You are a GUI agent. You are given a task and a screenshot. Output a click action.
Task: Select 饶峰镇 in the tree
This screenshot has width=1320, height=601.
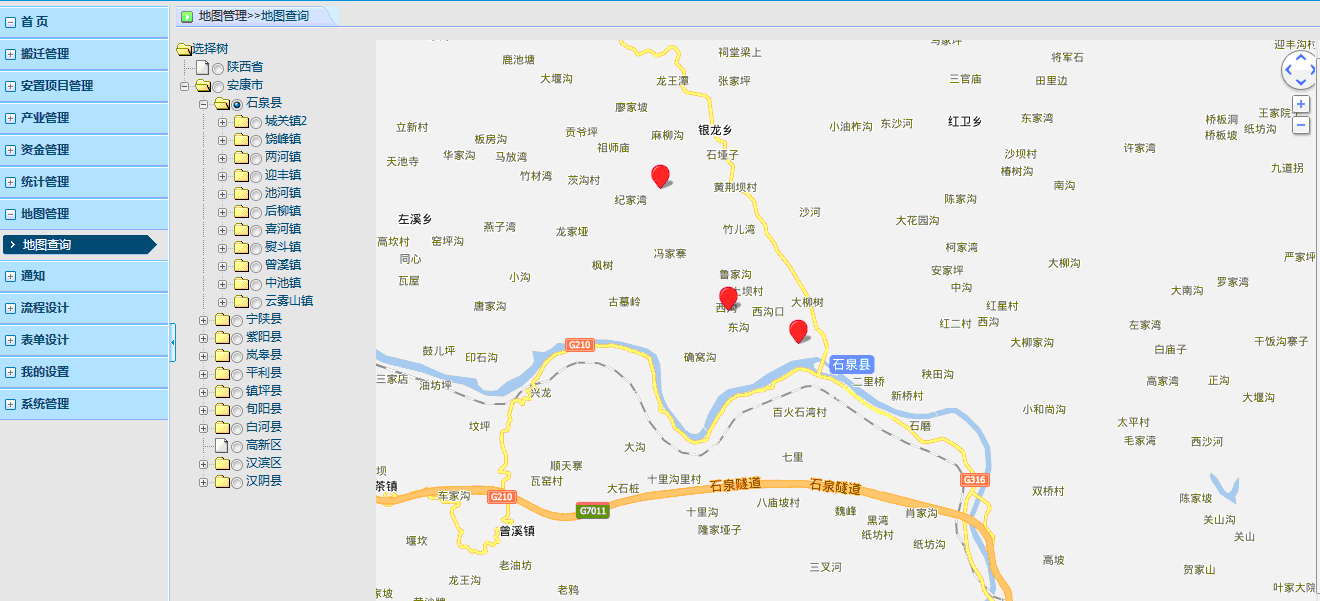click(x=282, y=139)
